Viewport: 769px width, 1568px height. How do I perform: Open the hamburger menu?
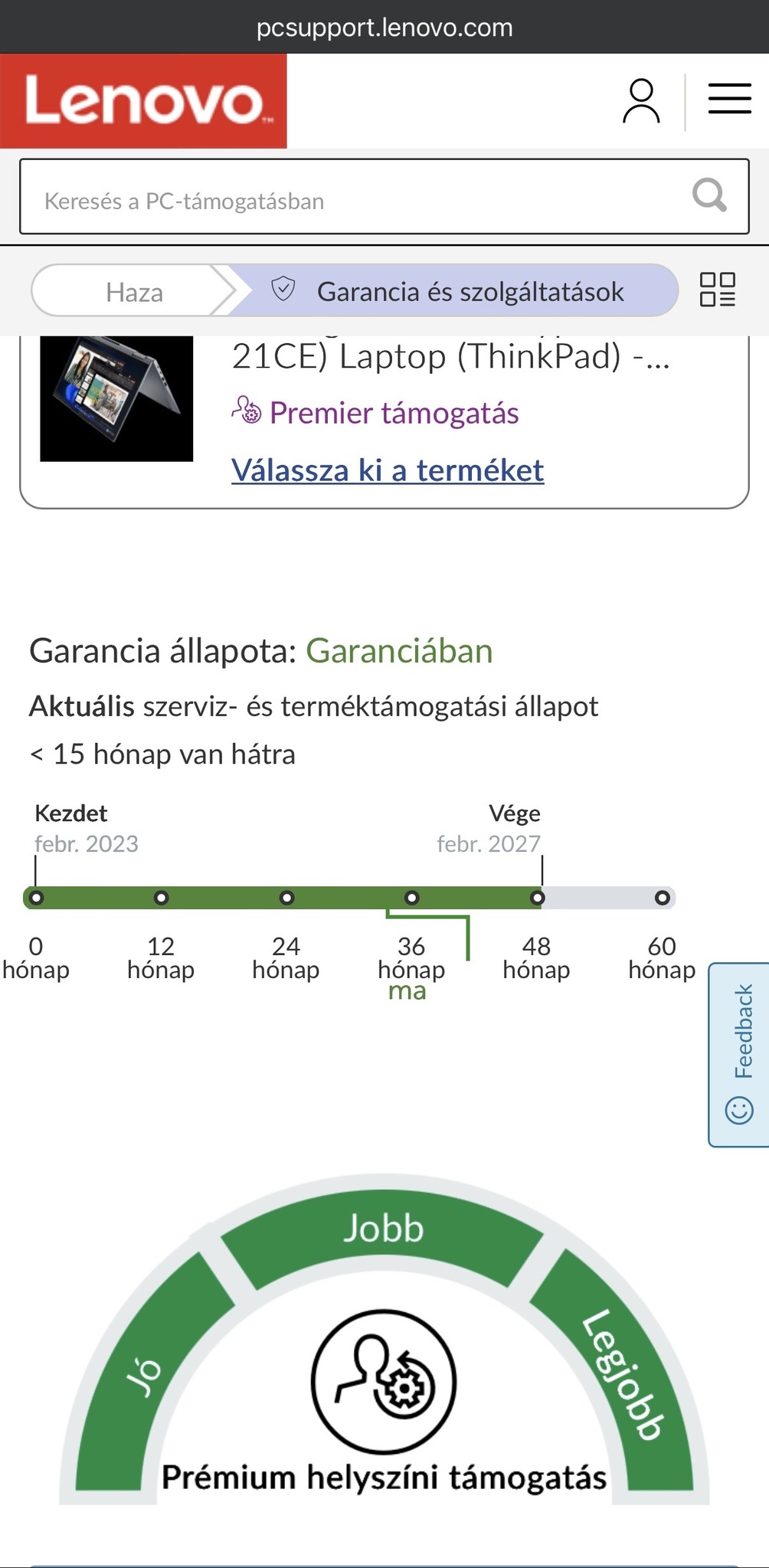pyautogui.click(x=728, y=99)
